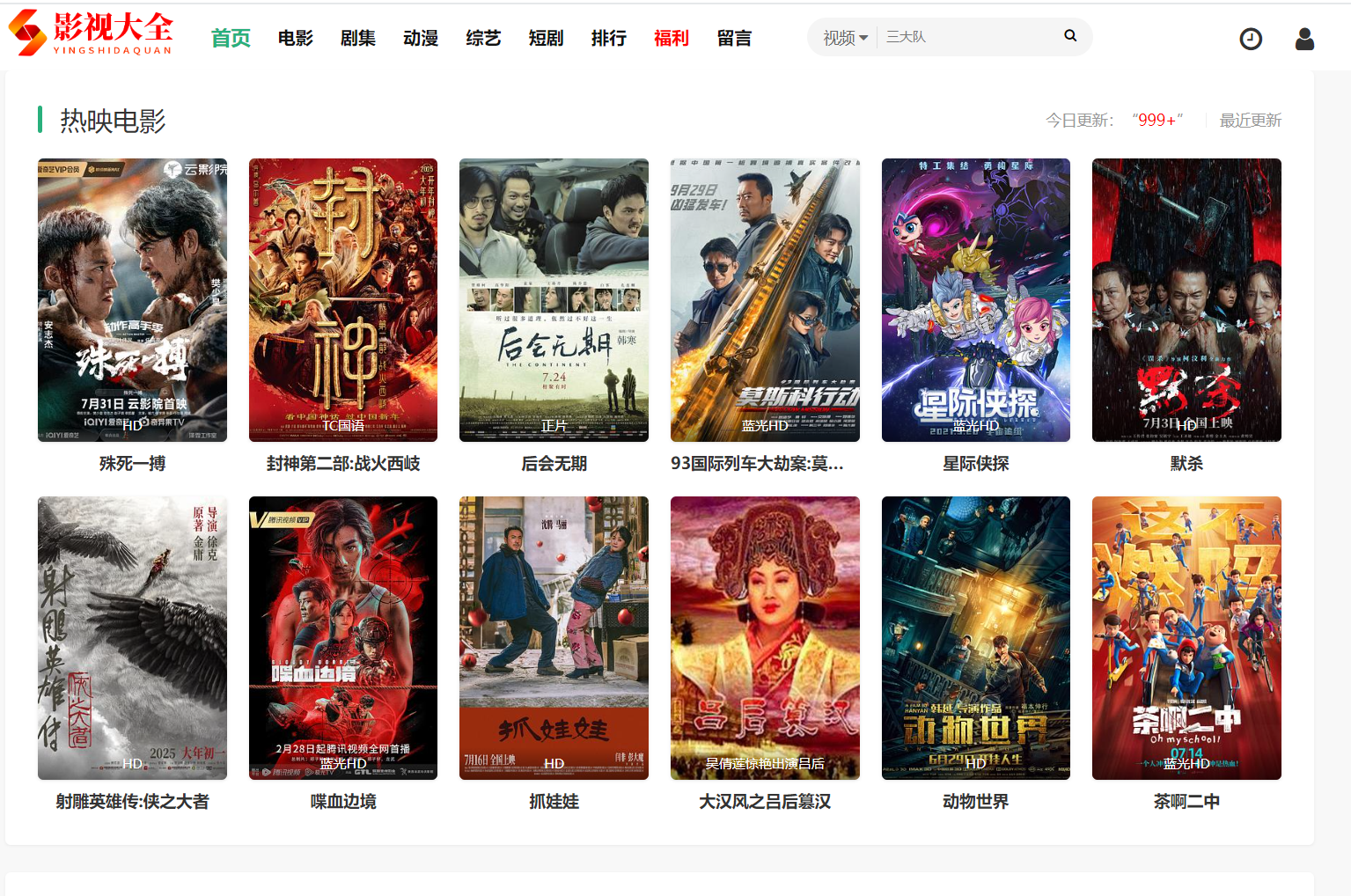Switch to the 电影 tab
Image resolution: width=1351 pixels, height=896 pixels.
click(296, 38)
